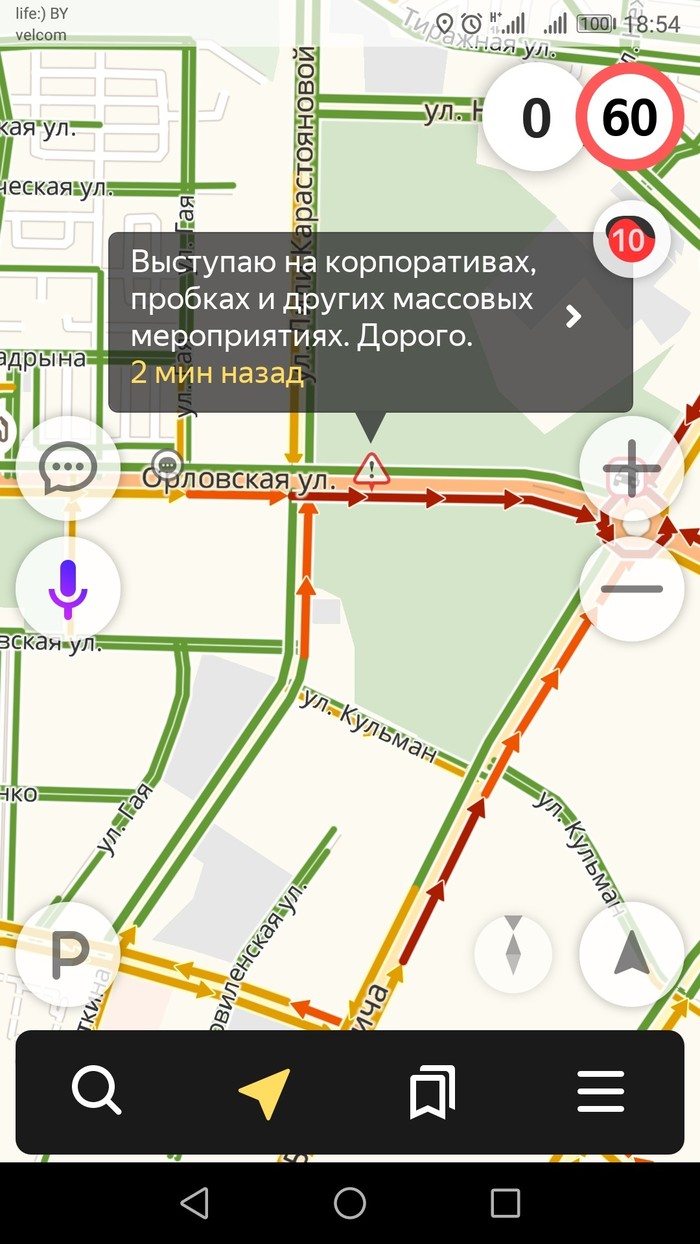The height and width of the screenshot is (1244, 700).
Task: Open the main menu
Action: pyautogui.click(x=601, y=1091)
